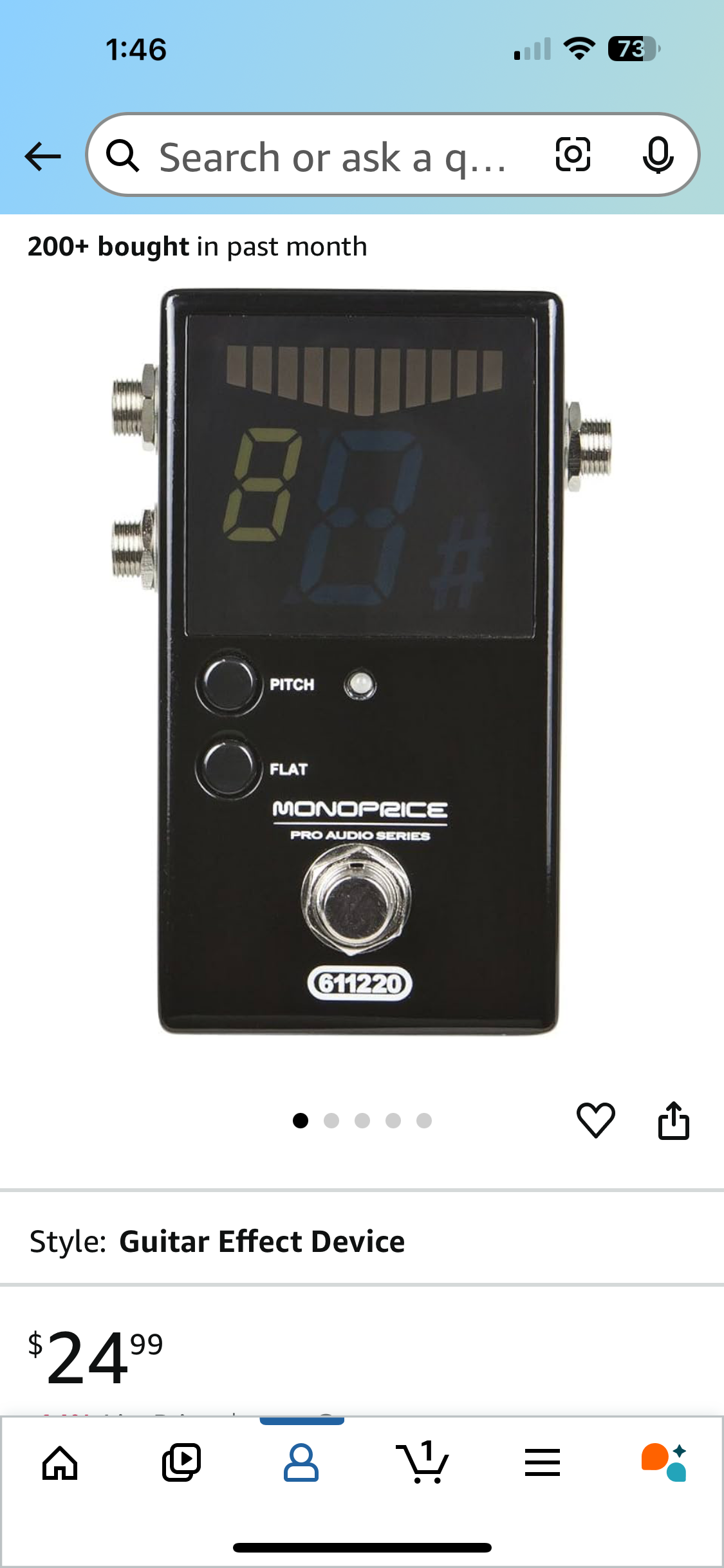The image size is (724, 1568).
Task: Add item to wish list with heart
Action: pyautogui.click(x=596, y=1121)
